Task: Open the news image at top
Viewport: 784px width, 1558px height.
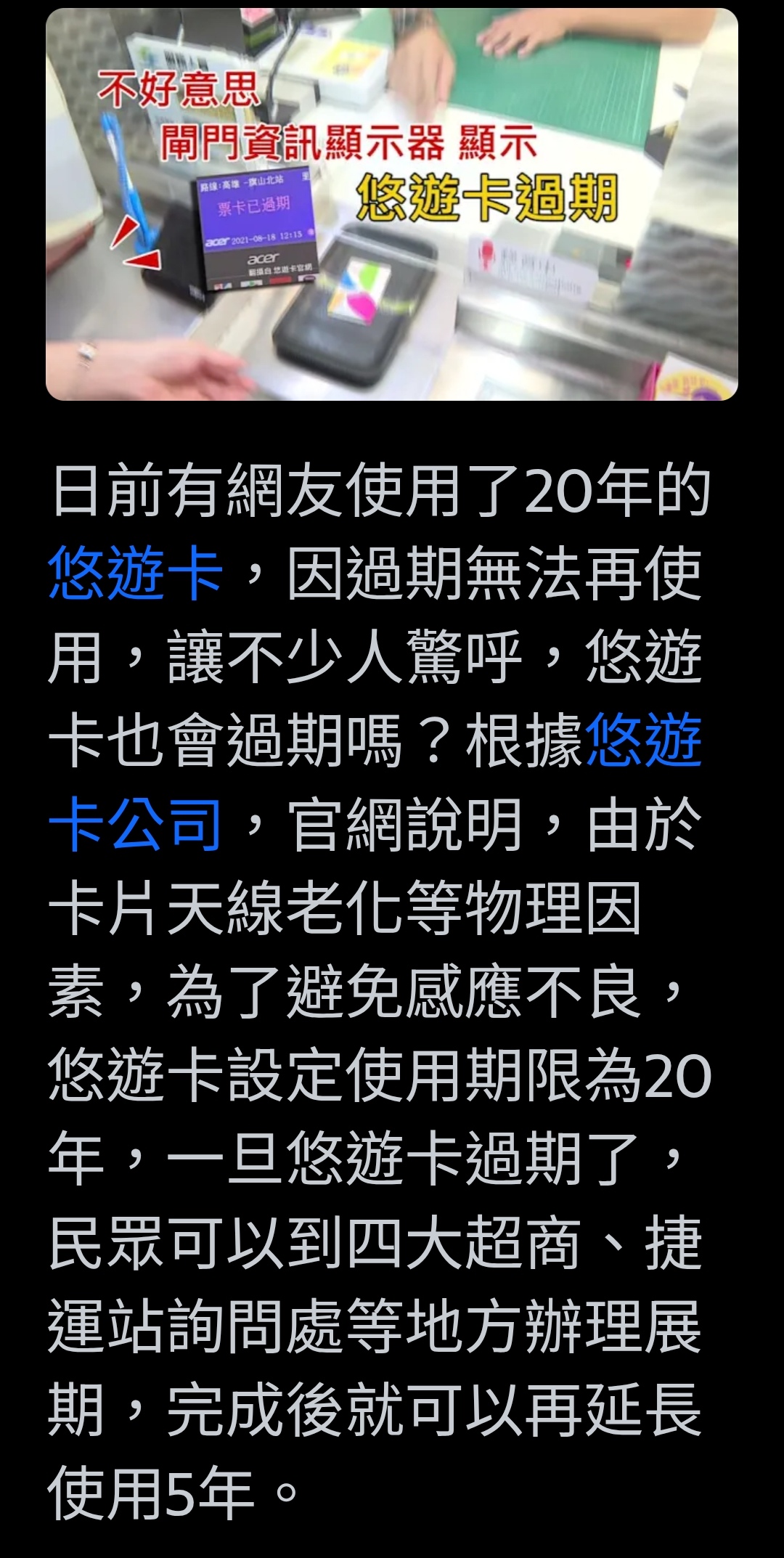Action: pos(392,204)
